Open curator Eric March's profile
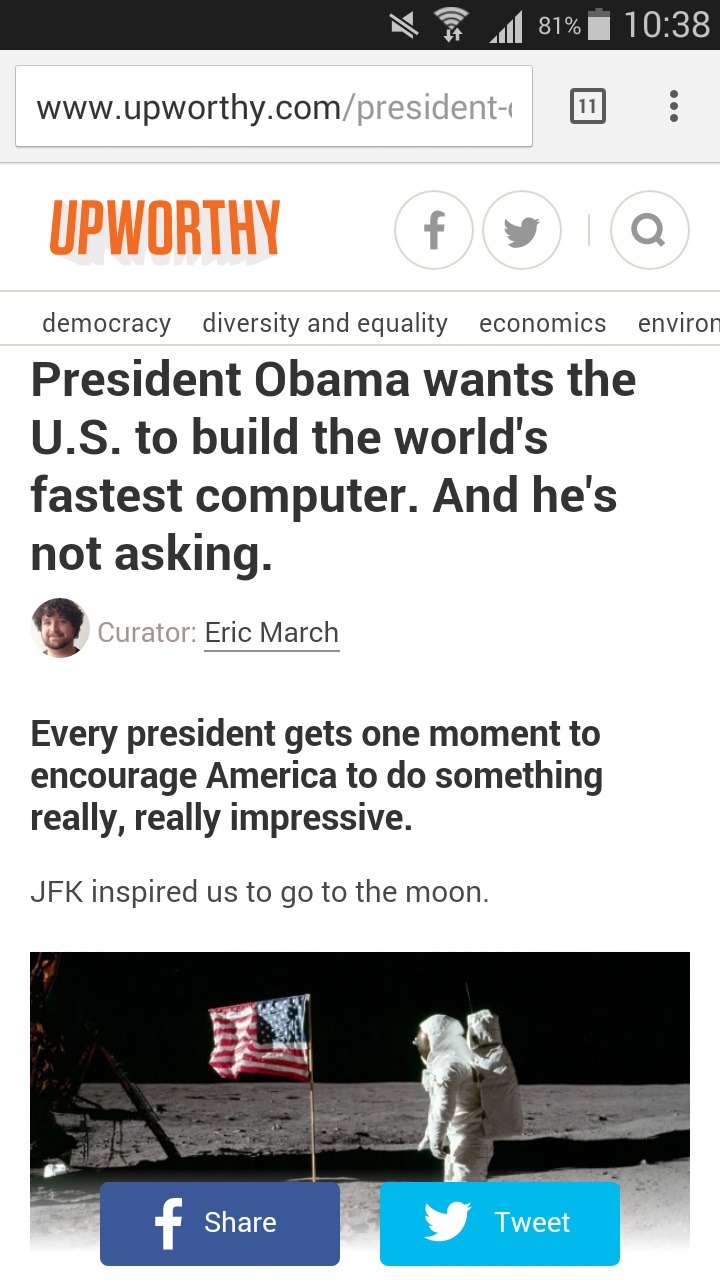The image size is (720, 1280). point(271,632)
